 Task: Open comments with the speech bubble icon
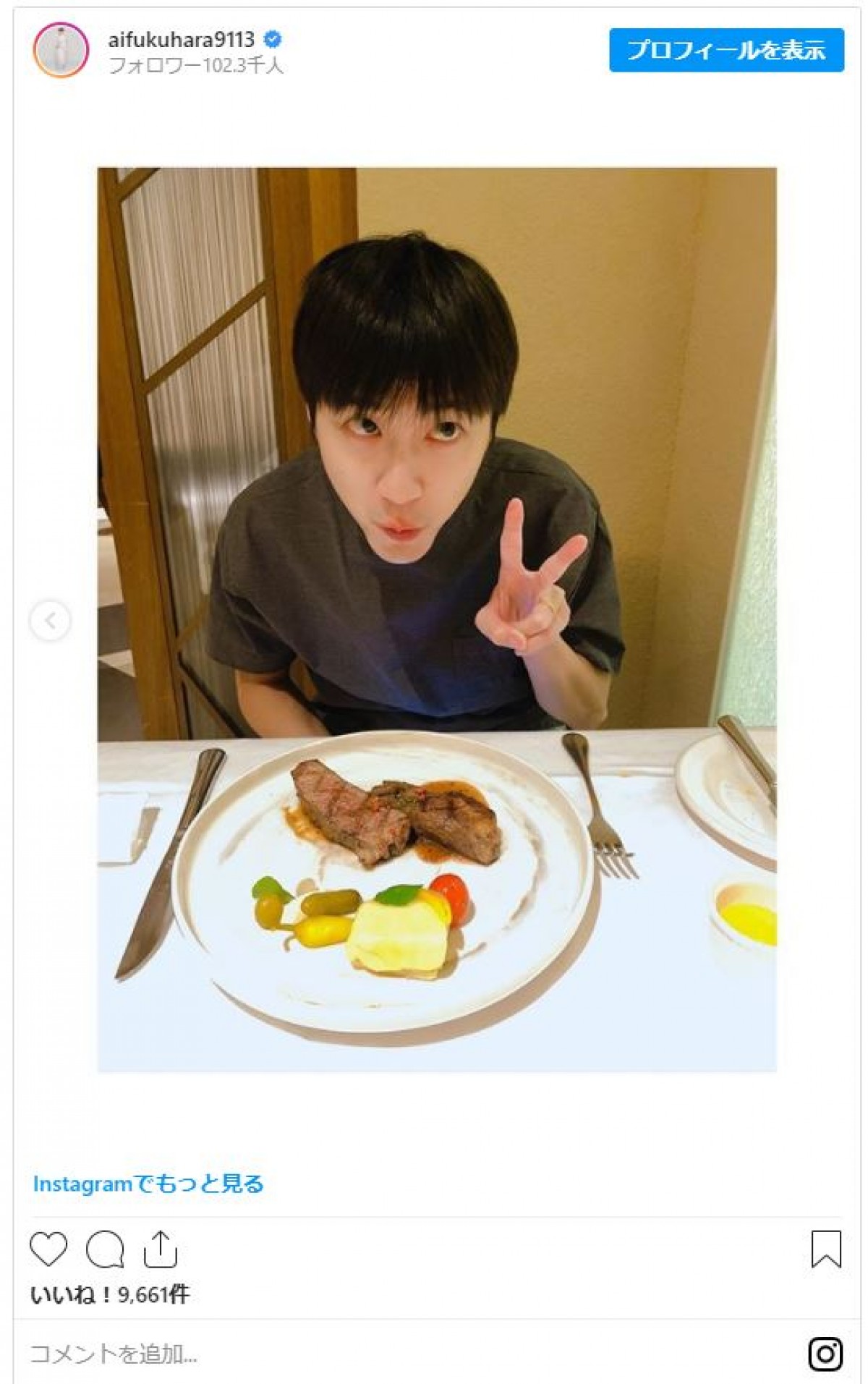coord(105,1249)
